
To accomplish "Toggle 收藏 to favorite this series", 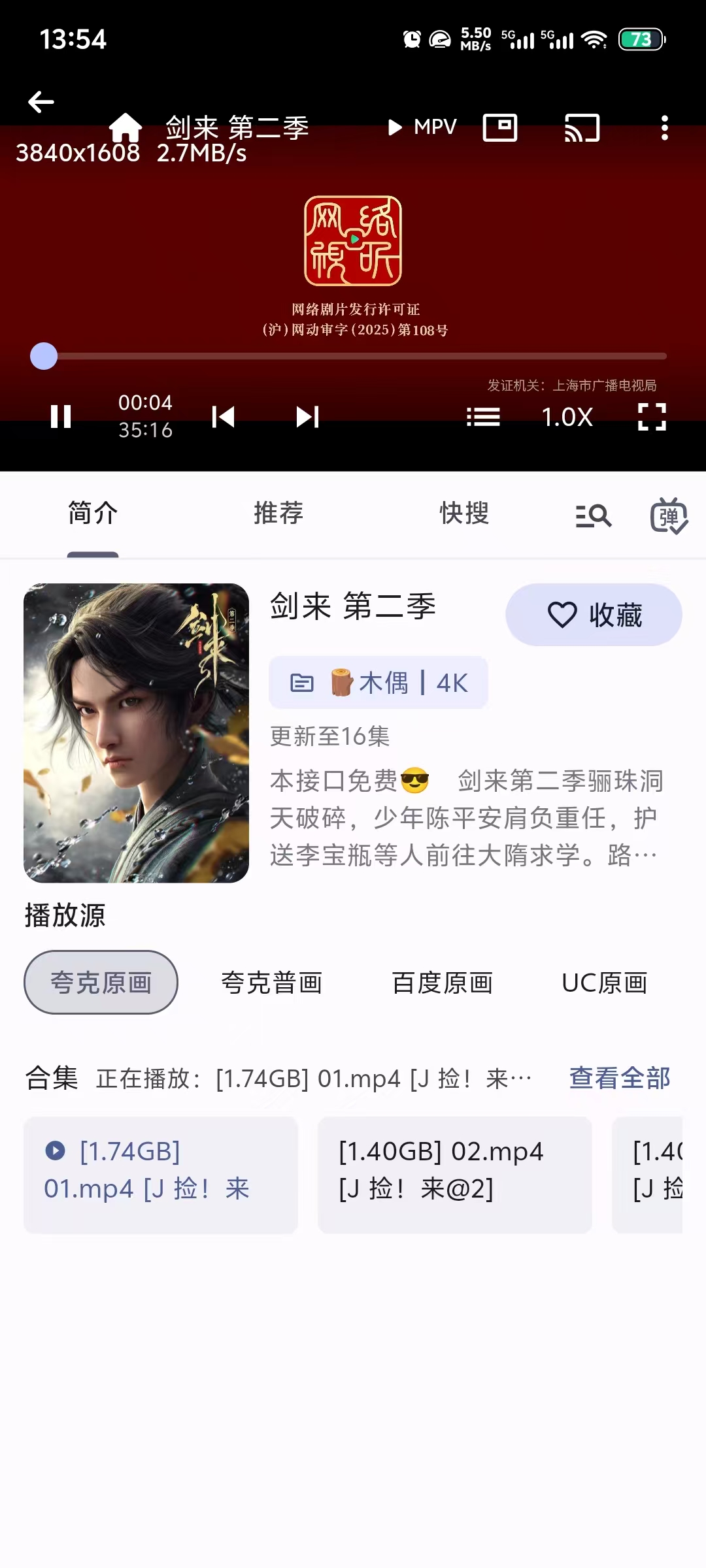I will tap(592, 613).
